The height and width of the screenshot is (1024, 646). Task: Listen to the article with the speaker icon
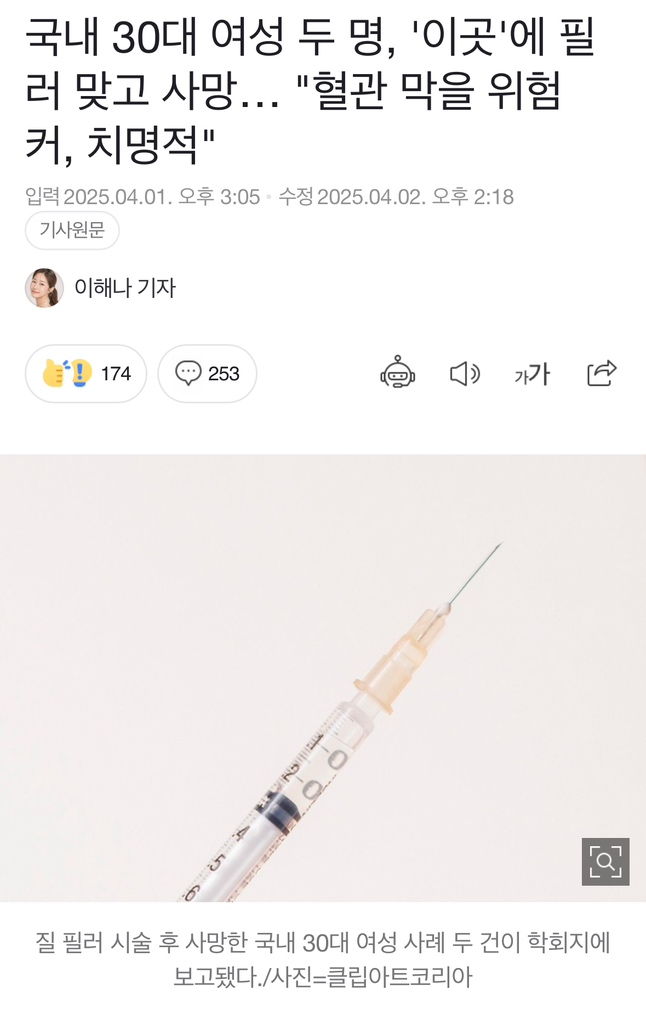coord(464,374)
